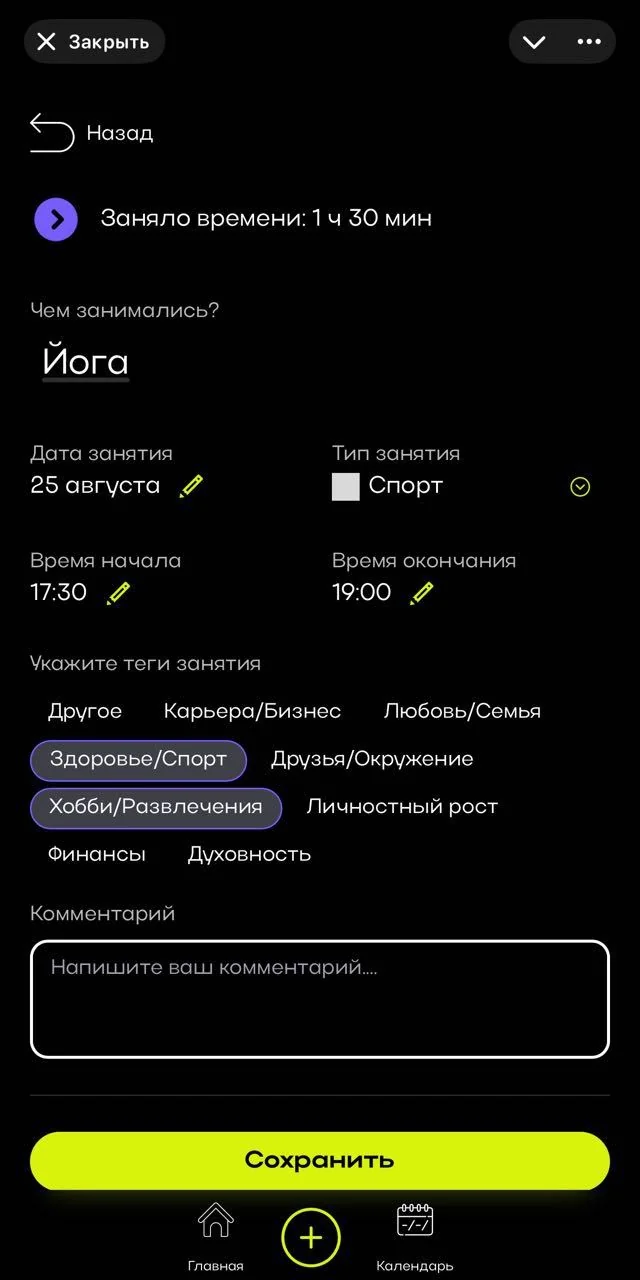Open the three-dot overflow menu
Image resolution: width=640 pixels, height=1280 pixels.
point(589,42)
